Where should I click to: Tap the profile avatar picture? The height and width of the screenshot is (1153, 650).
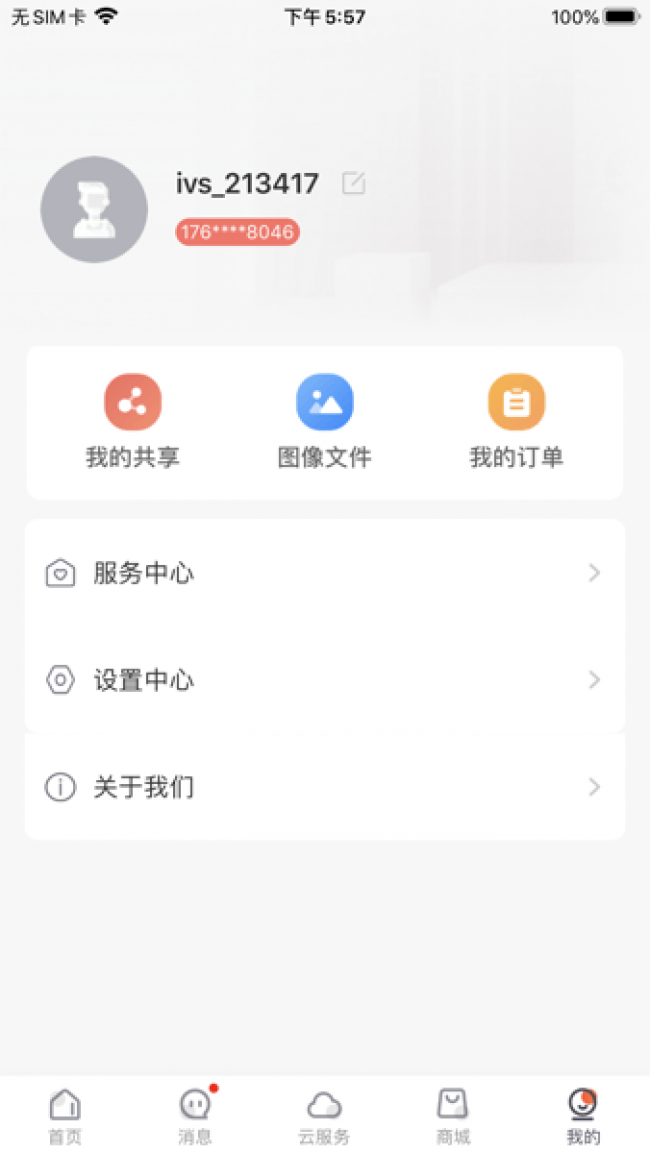94,210
